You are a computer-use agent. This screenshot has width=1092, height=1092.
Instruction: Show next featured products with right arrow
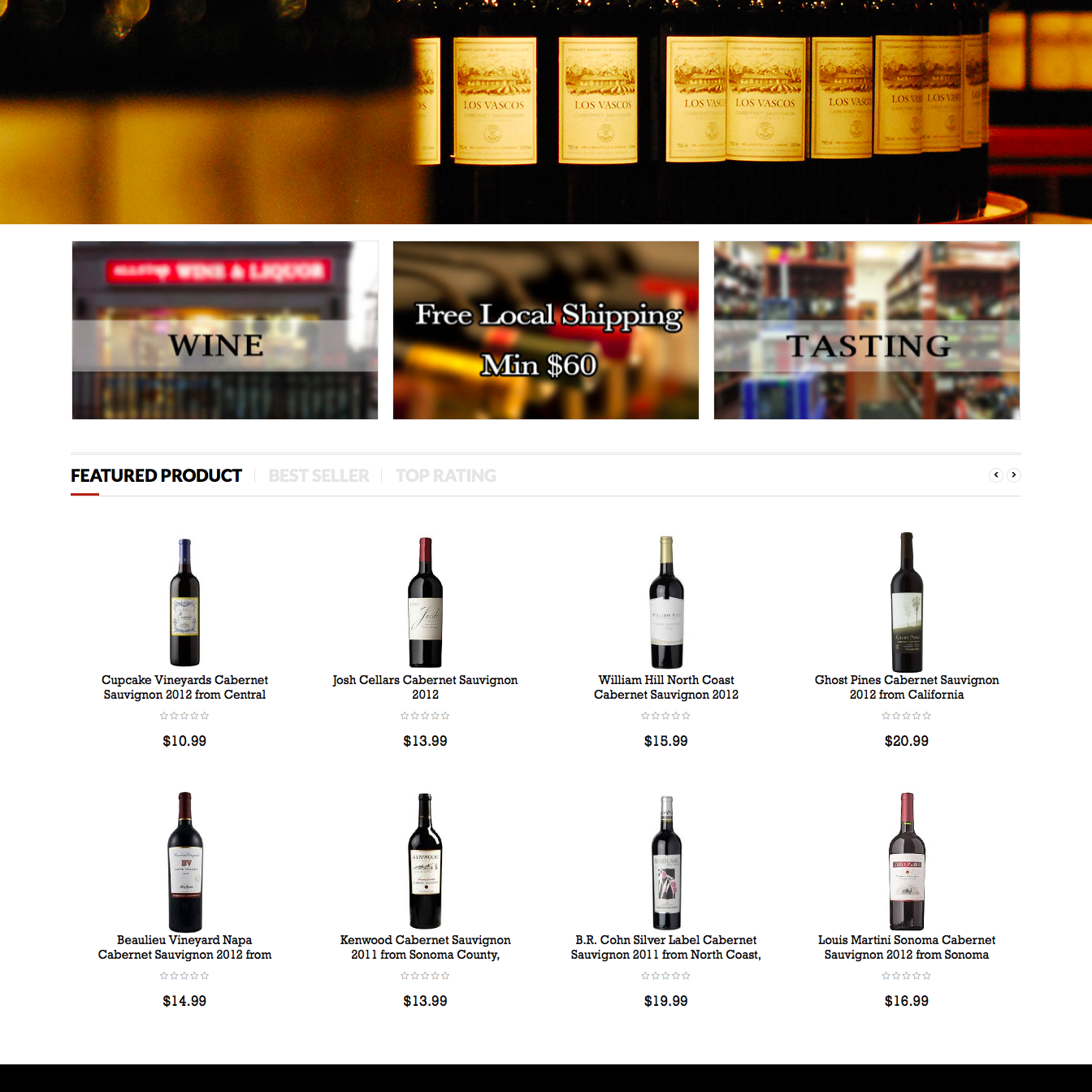[1014, 475]
